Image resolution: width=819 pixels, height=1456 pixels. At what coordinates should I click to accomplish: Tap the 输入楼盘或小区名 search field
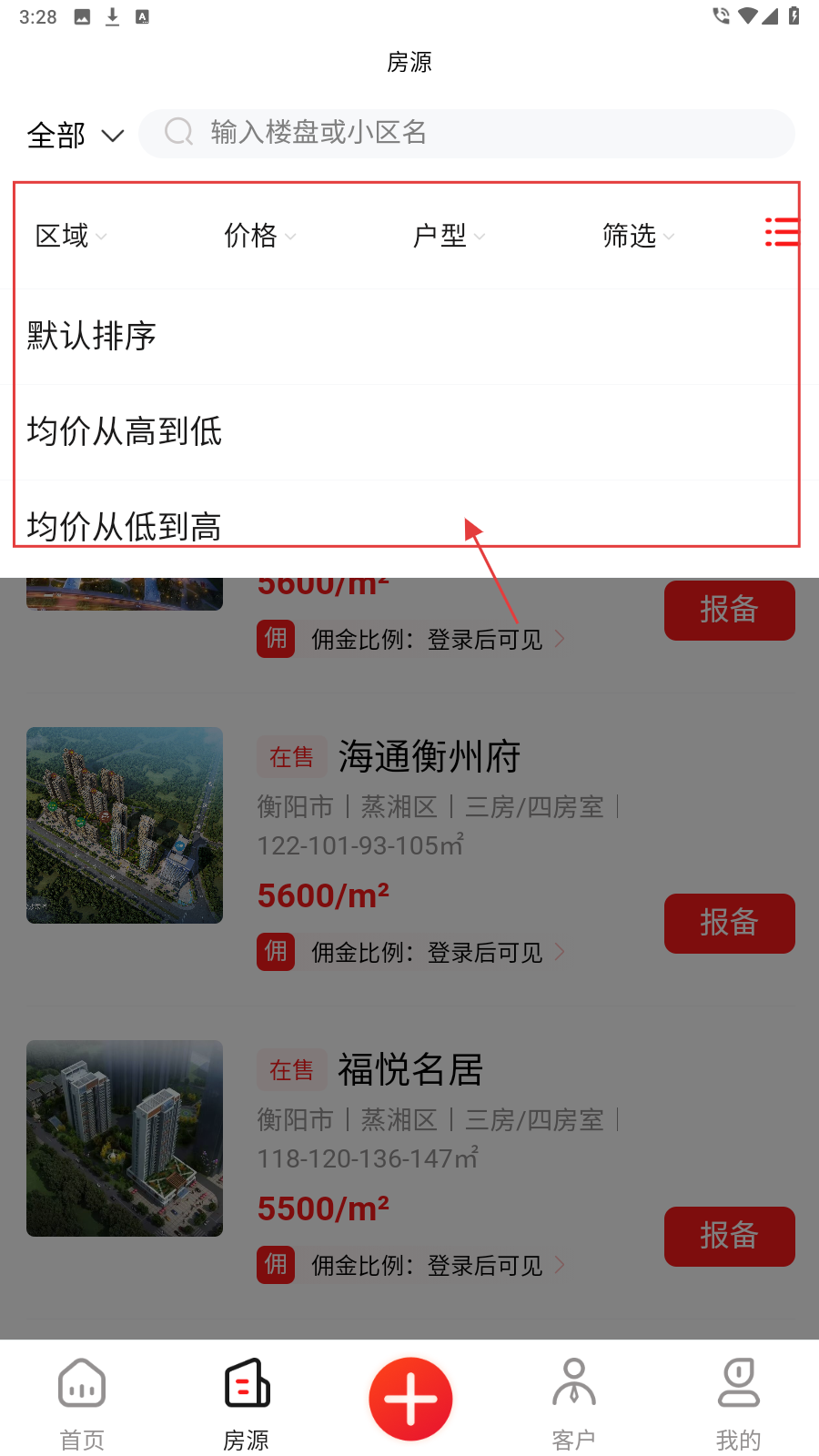coord(466,133)
